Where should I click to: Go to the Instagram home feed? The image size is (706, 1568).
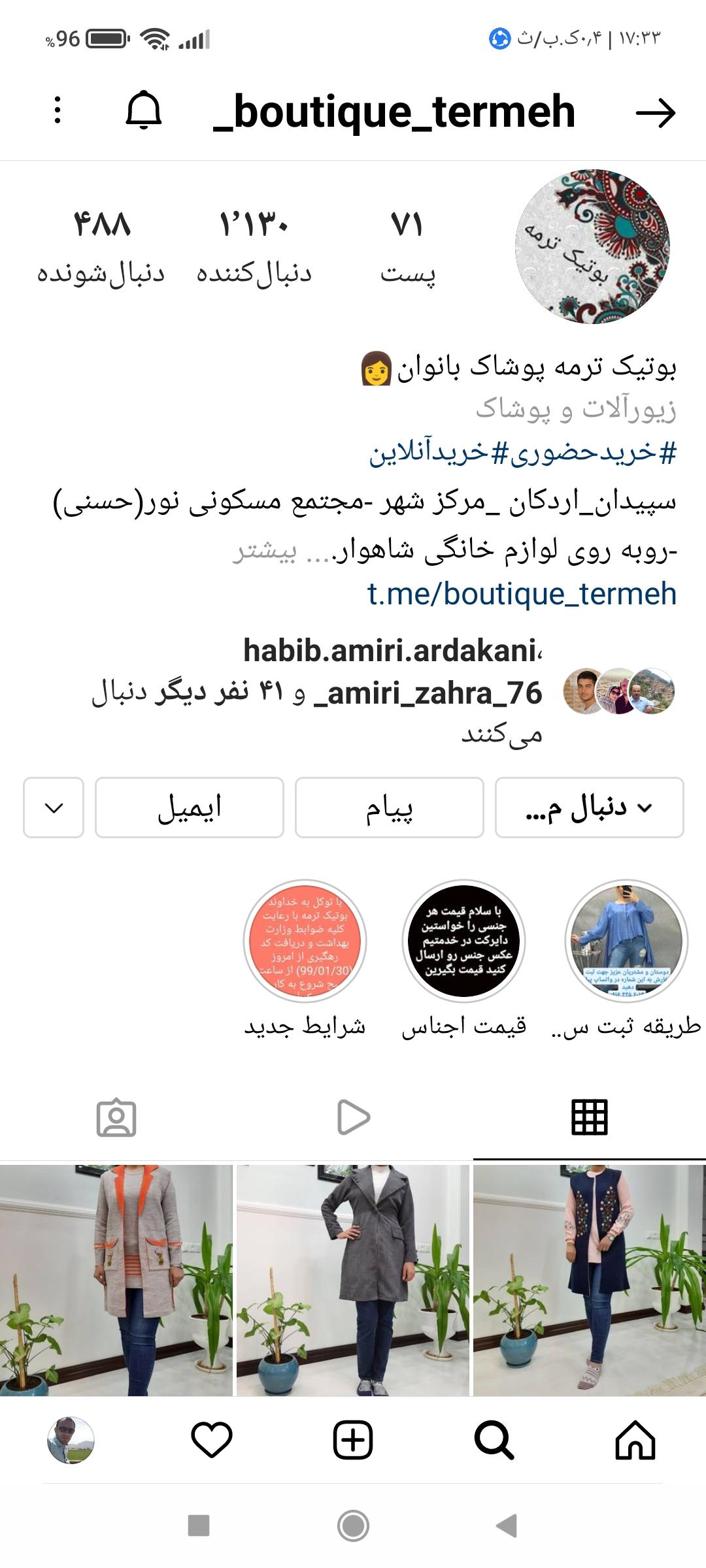point(635,1440)
